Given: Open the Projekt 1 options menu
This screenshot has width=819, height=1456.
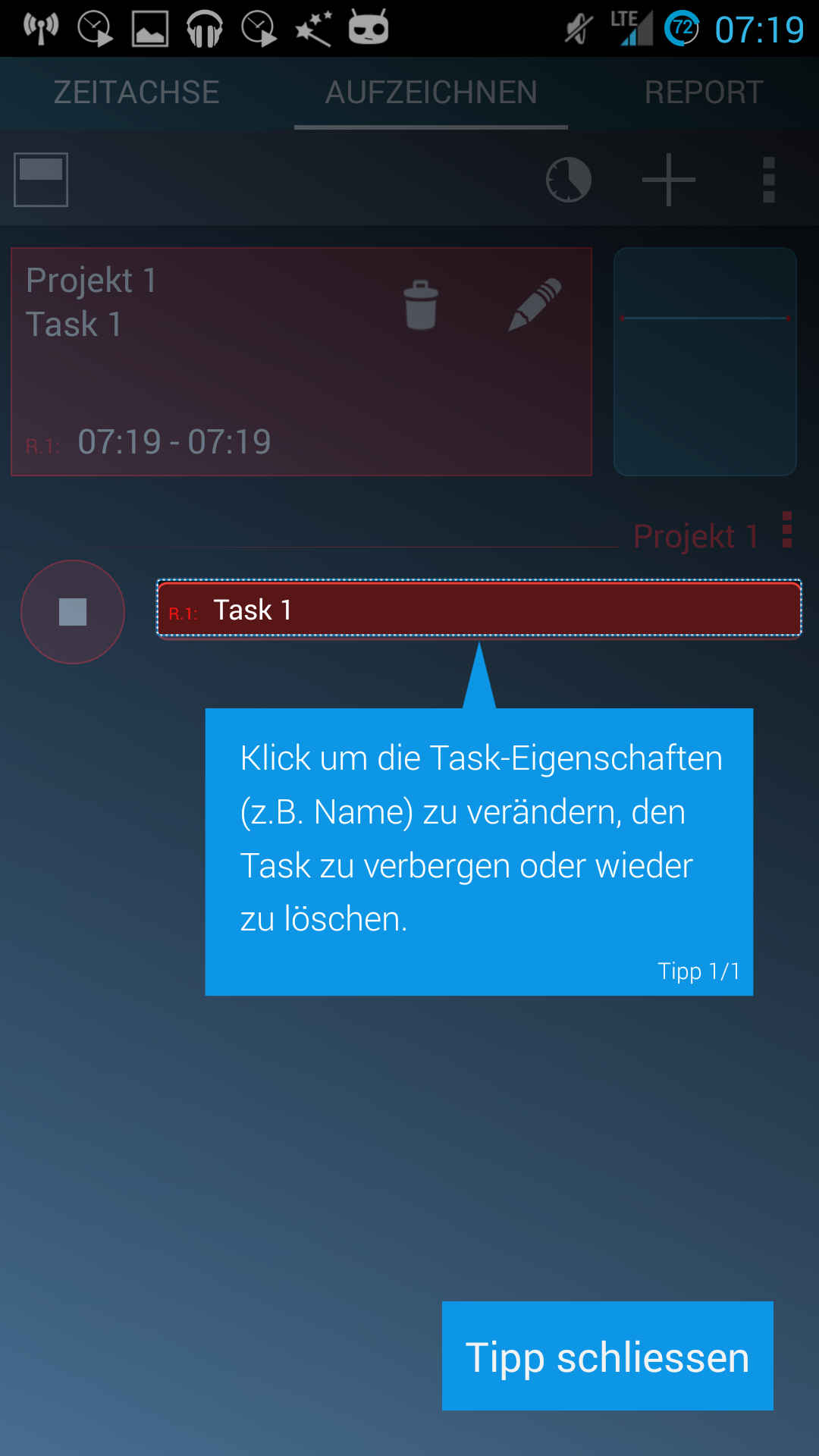Looking at the screenshot, I should tap(787, 529).
